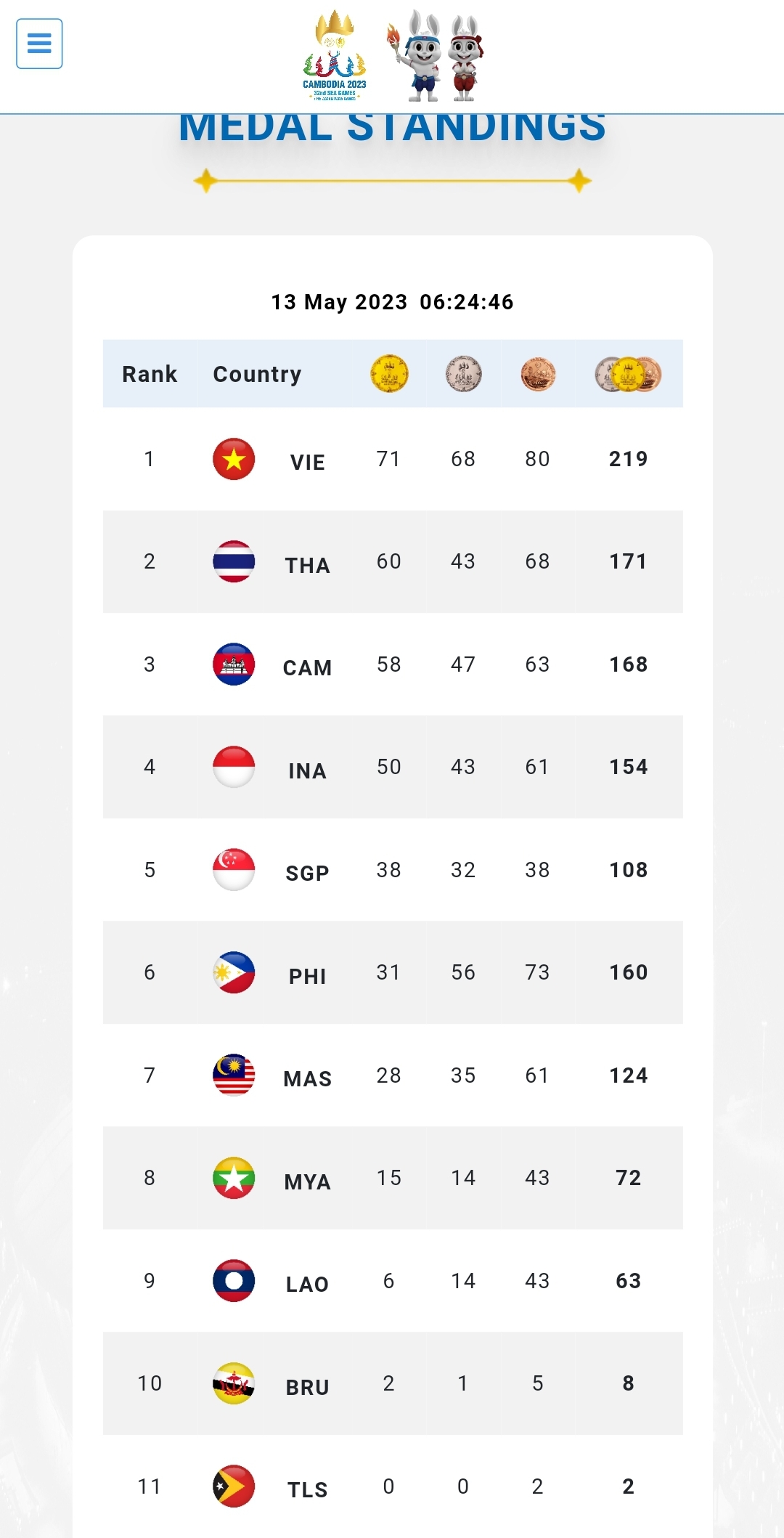Image resolution: width=784 pixels, height=1538 pixels.
Task: Tap the Cambodia 2023 logo to go home
Action: [x=335, y=55]
